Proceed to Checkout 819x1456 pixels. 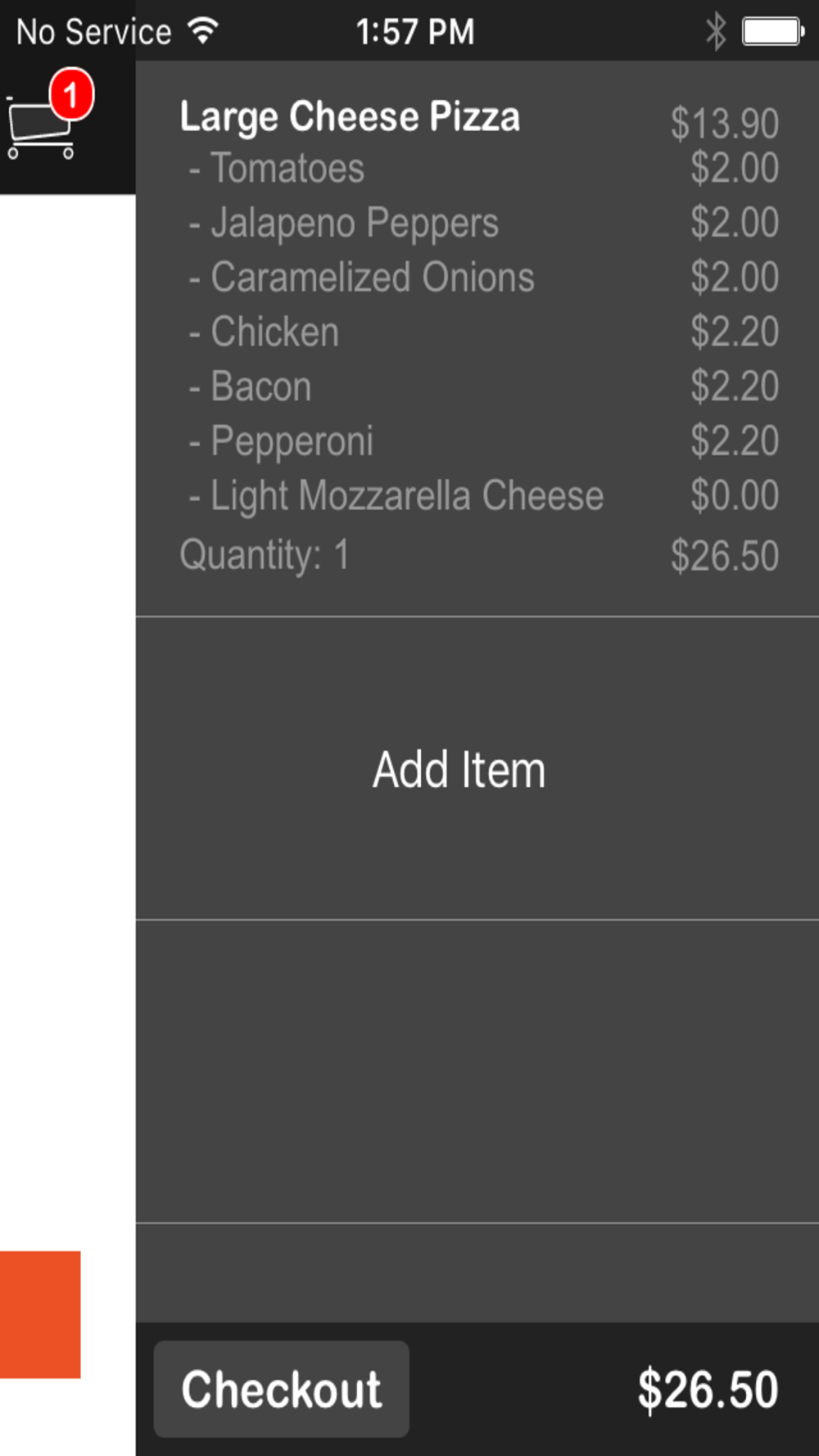click(x=281, y=1390)
